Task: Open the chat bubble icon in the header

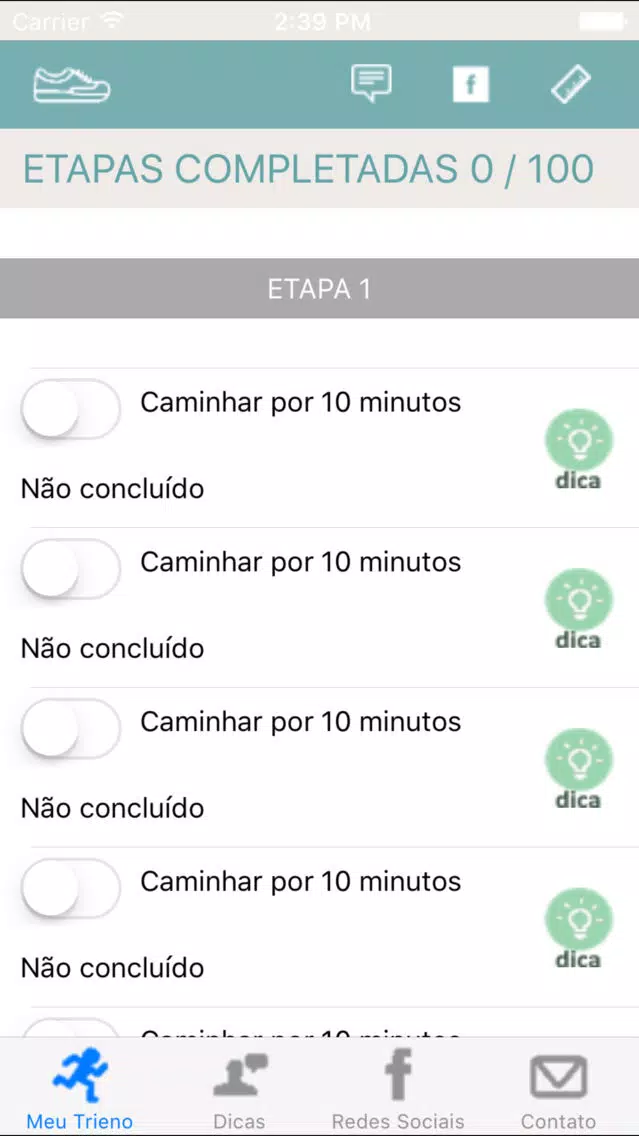Action: (x=372, y=83)
